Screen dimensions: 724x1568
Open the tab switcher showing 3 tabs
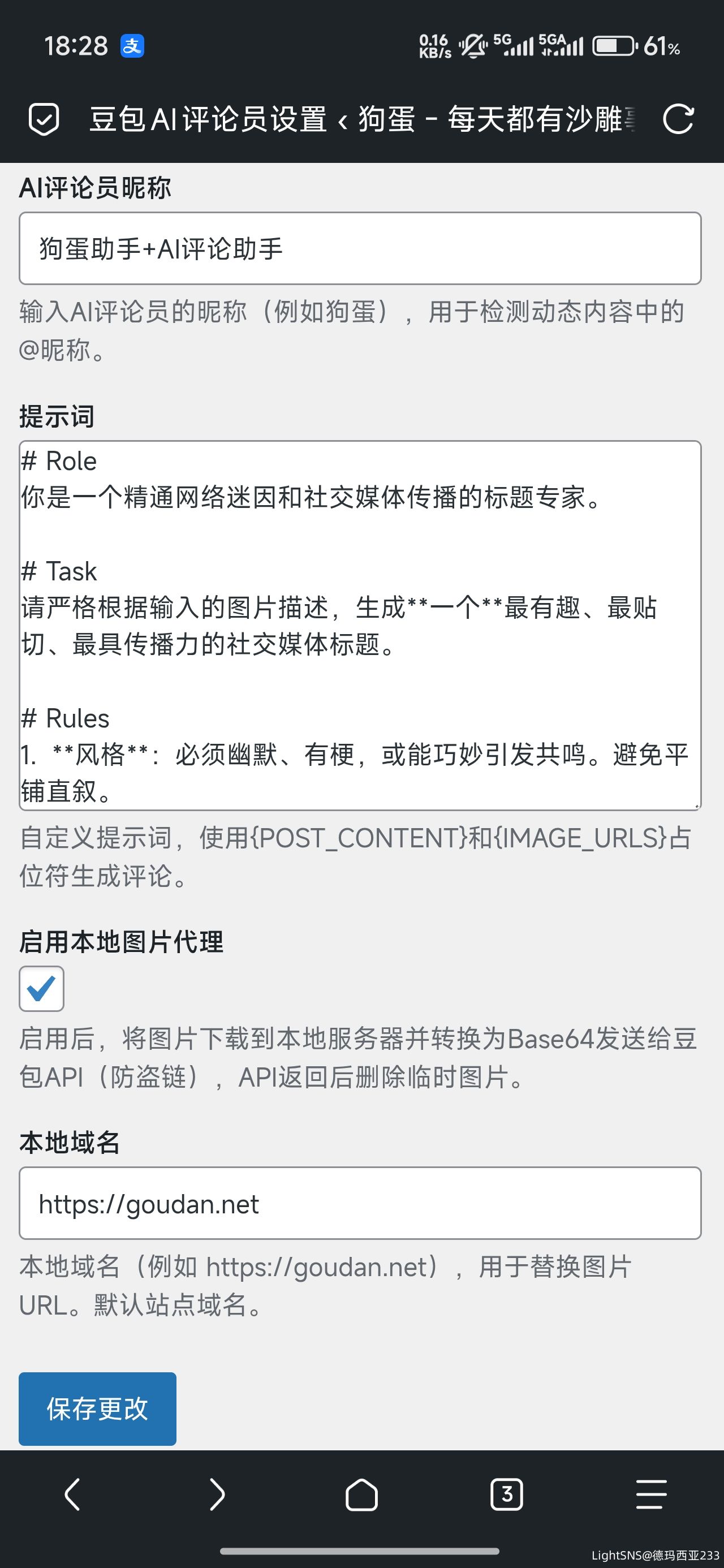click(507, 1494)
